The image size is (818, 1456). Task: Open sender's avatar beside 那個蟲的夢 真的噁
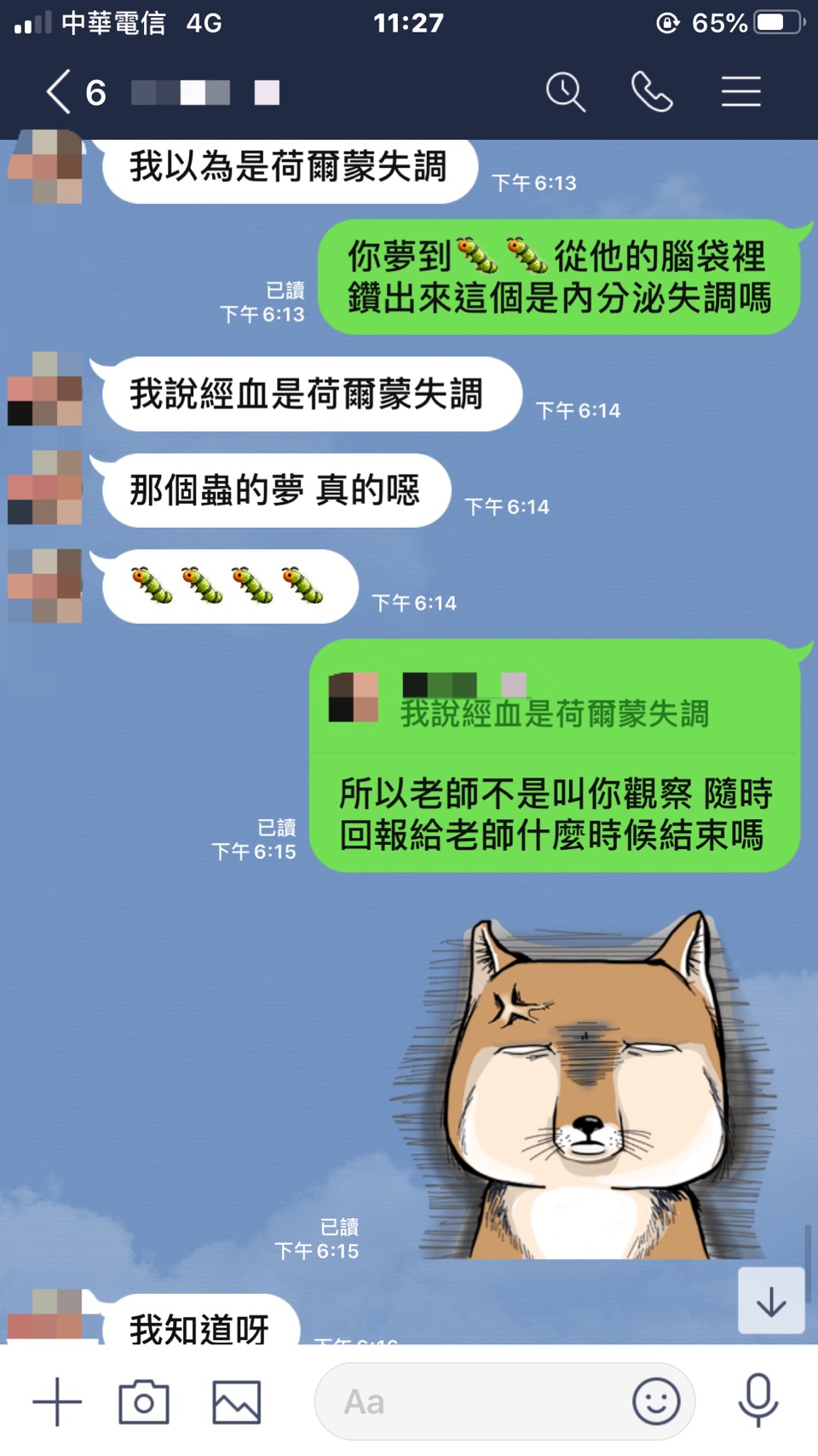pos(45,488)
